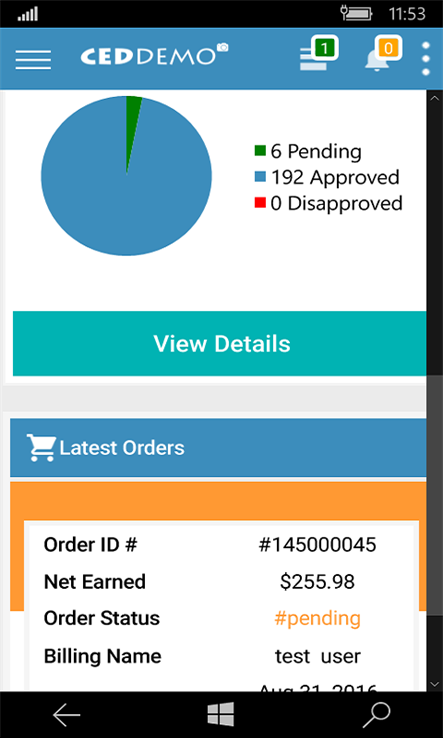Open the stacked list icon with badge 1
443x738 pixels.
pos(319,54)
